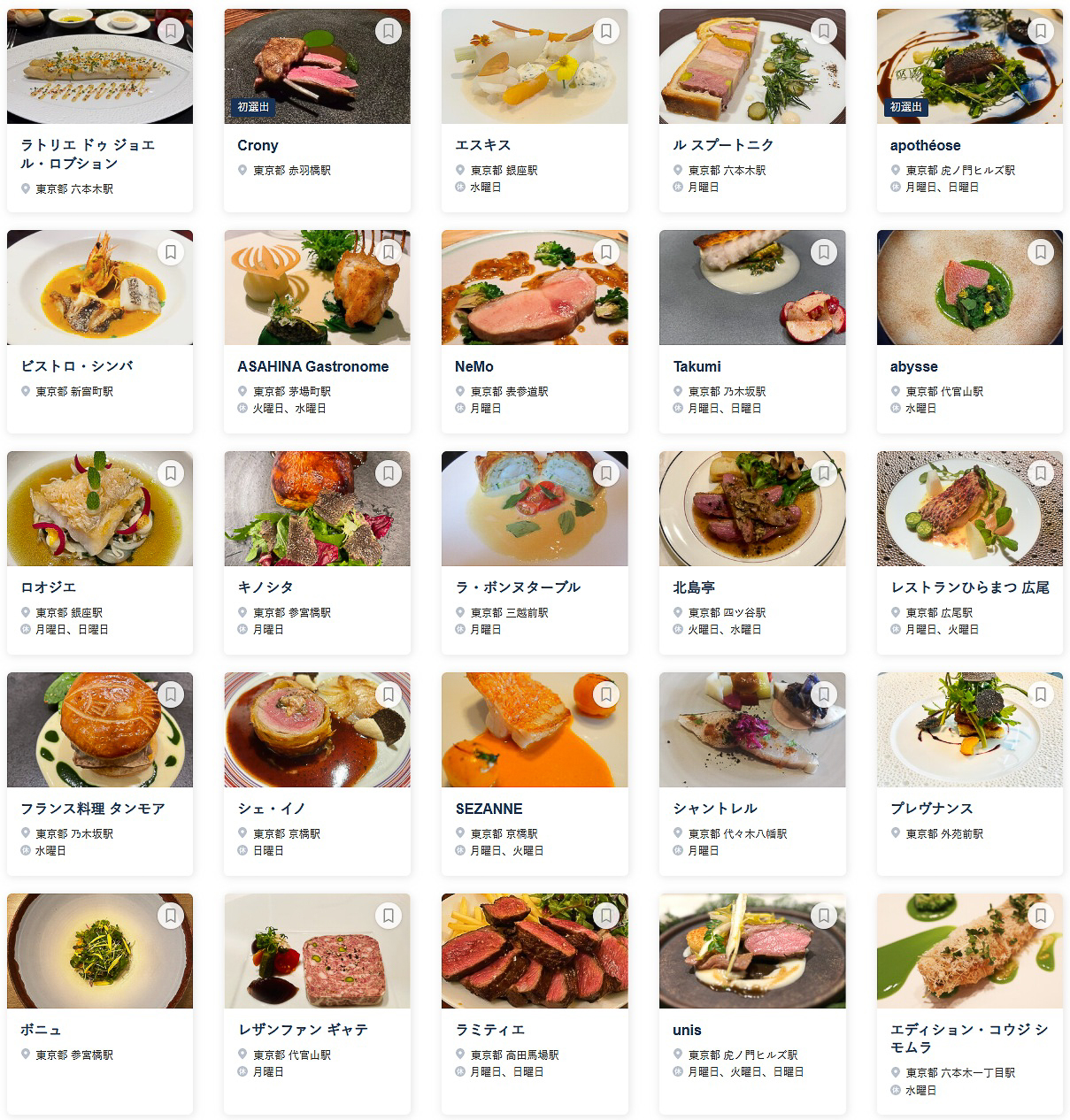Viewport: 1070px width, 1120px height.
Task: Click the 北島亭 dish photo
Action: coord(751,508)
